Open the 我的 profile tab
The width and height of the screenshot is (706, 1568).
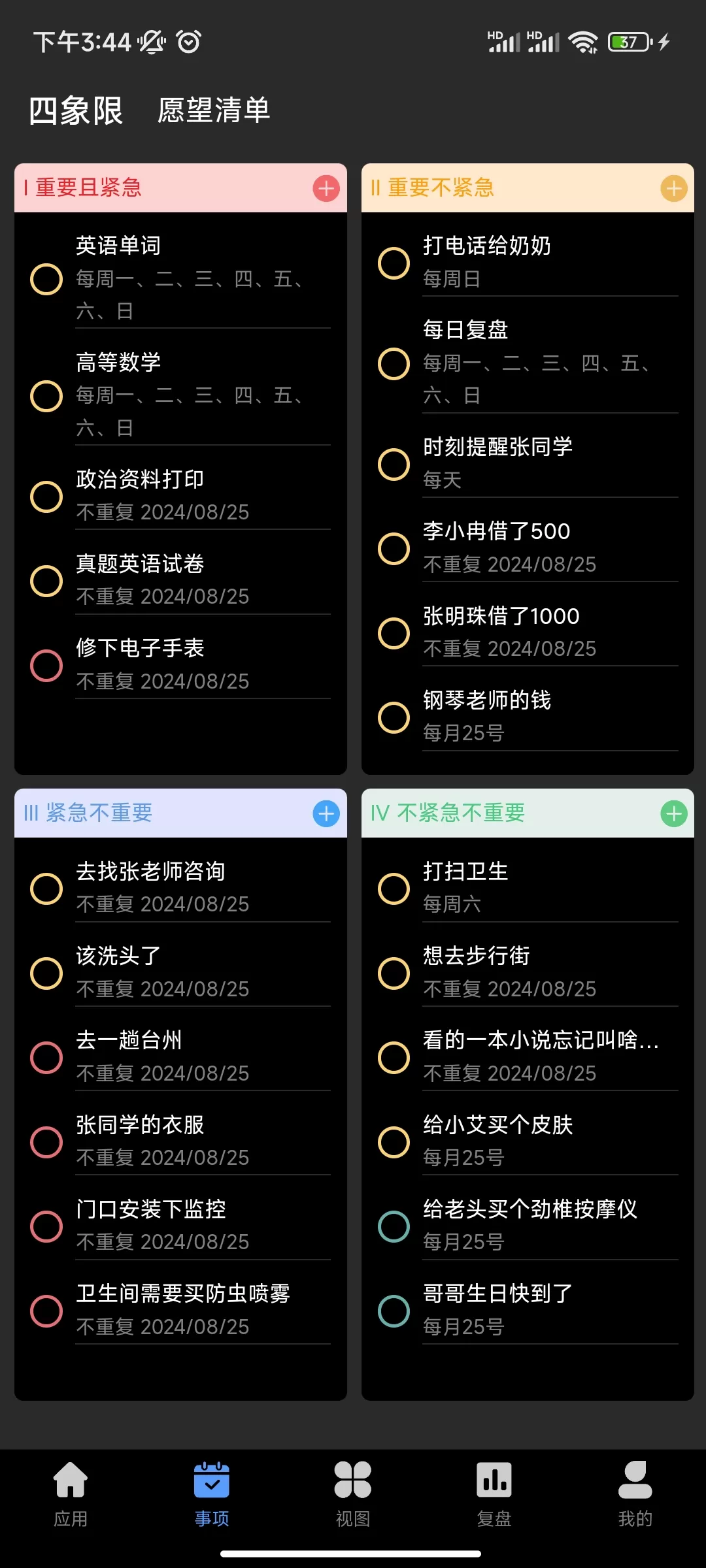[x=635, y=1494]
